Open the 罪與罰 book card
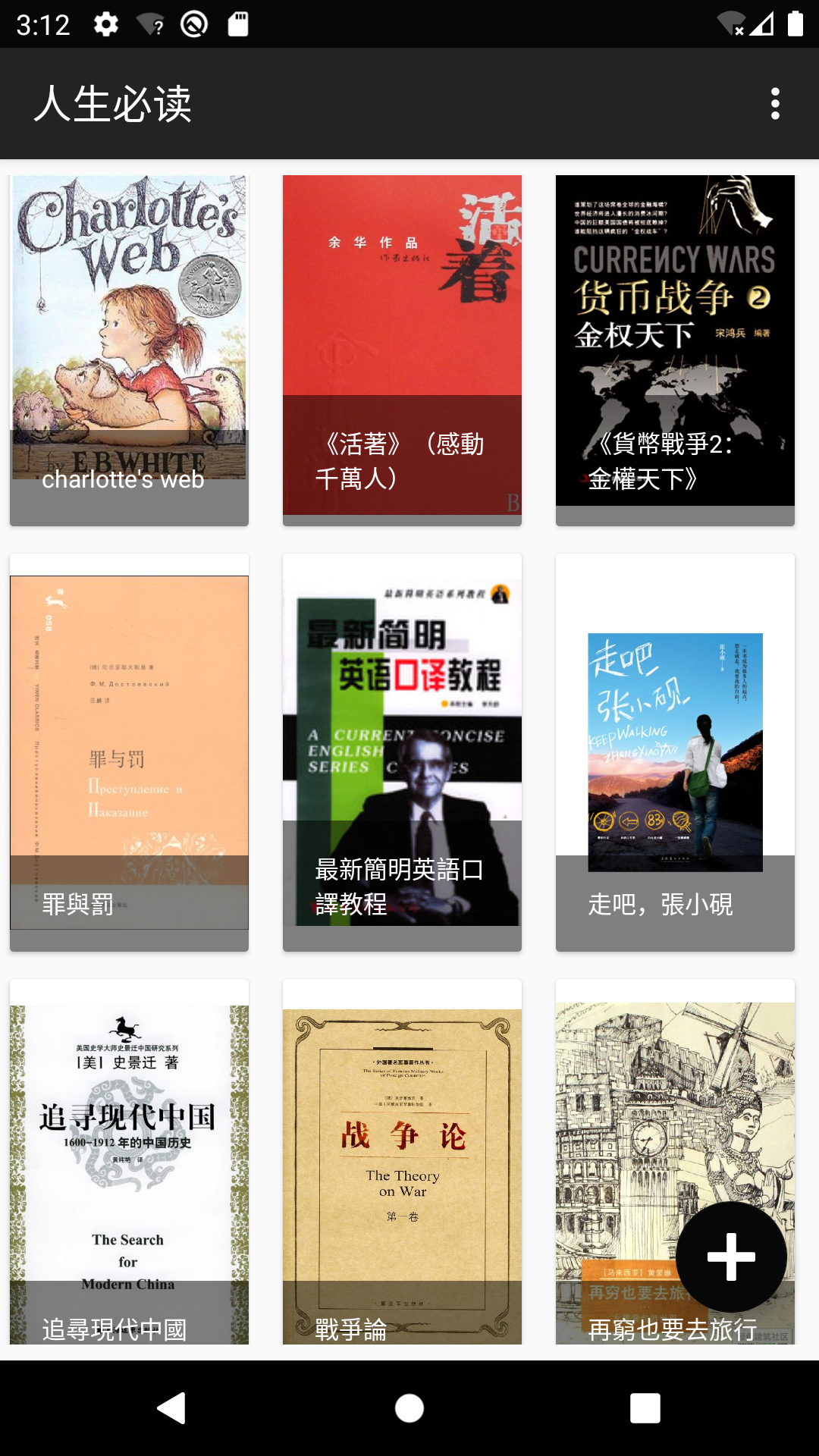 click(129, 752)
